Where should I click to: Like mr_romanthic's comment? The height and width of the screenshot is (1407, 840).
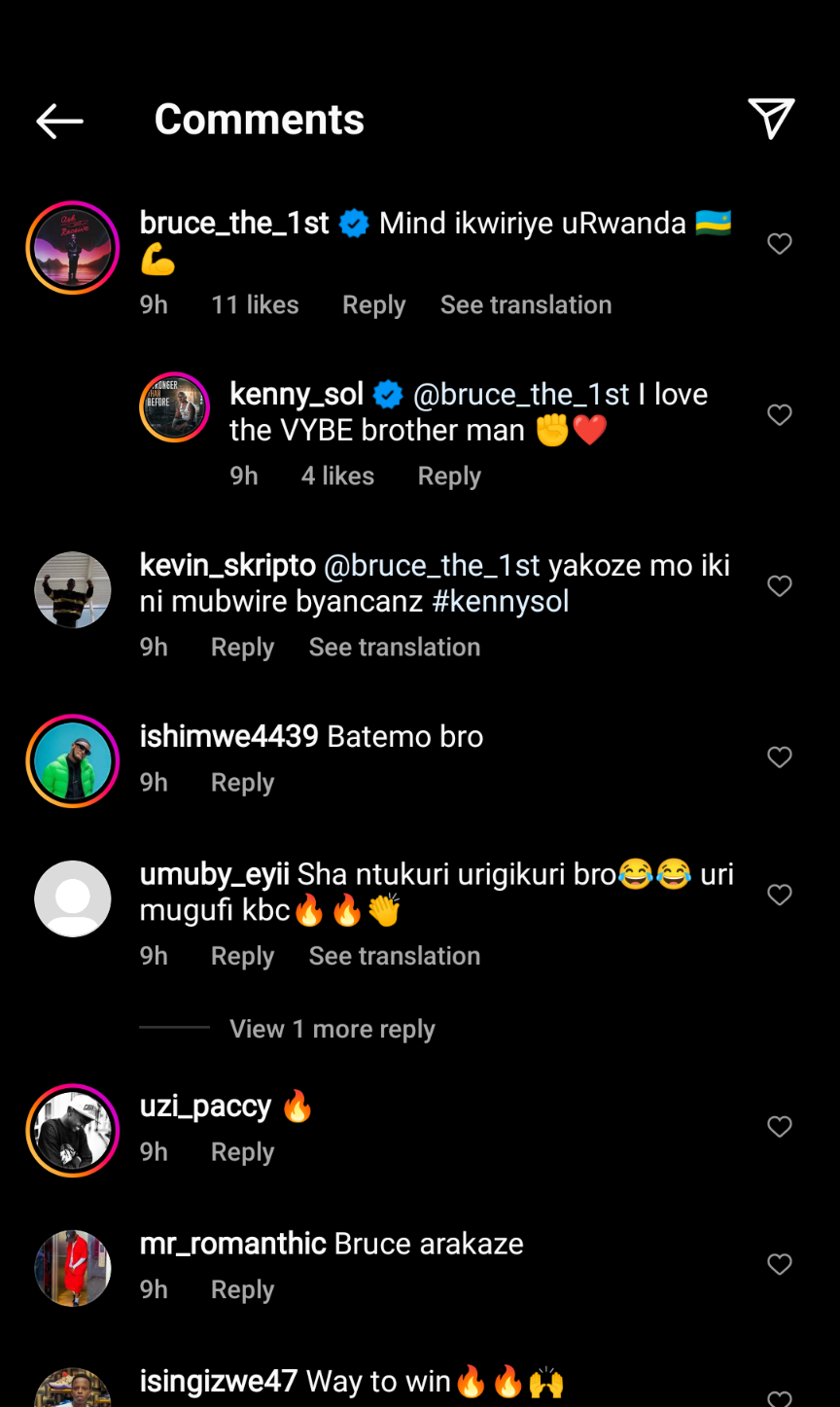pyautogui.click(x=780, y=1264)
